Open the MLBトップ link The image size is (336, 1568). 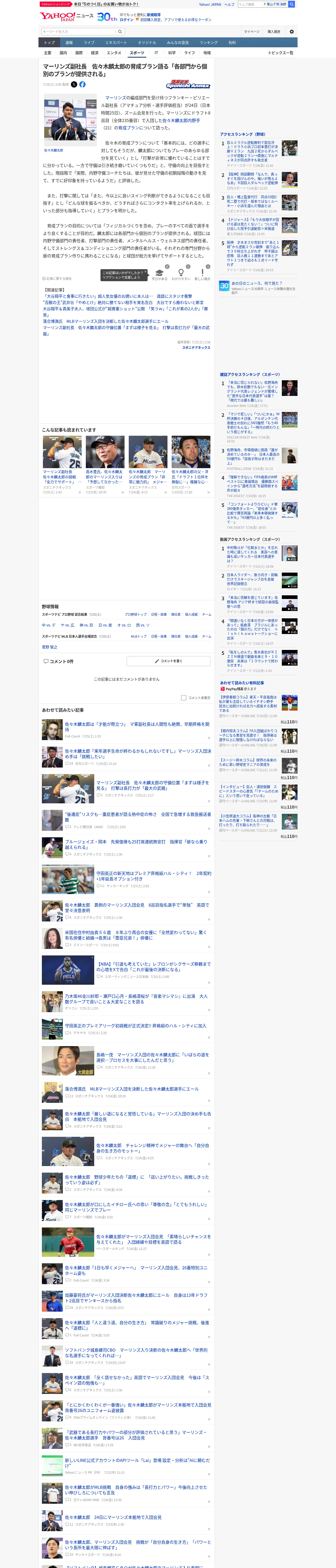point(138,636)
